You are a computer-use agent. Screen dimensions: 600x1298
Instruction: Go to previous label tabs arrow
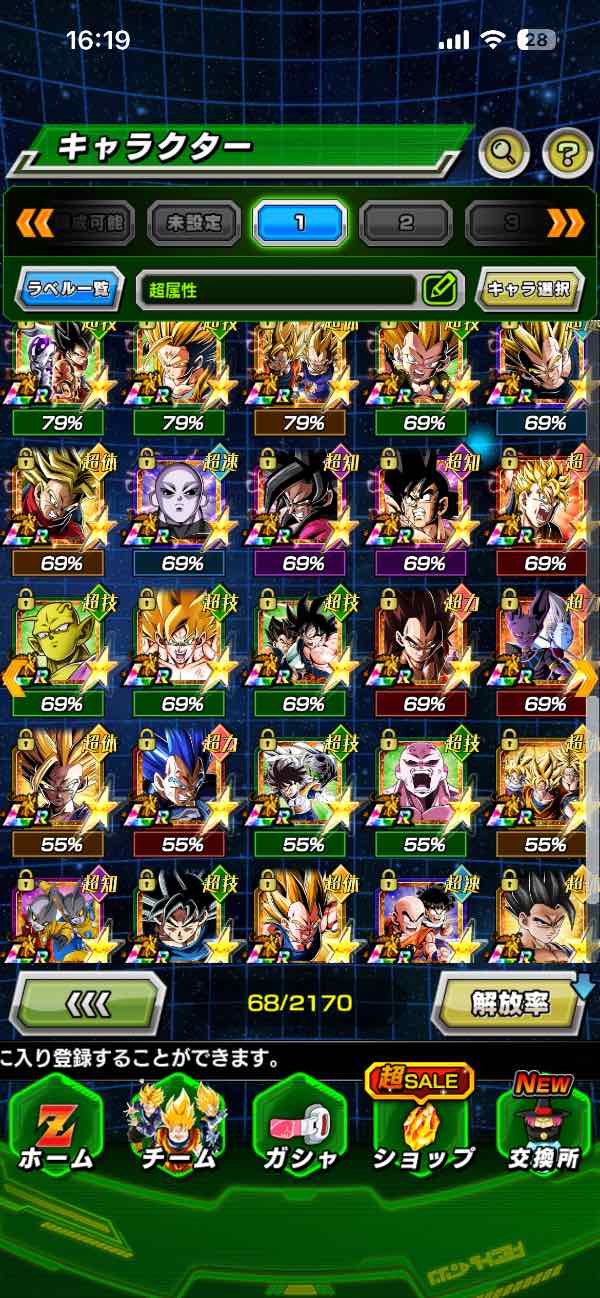coord(34,222)
